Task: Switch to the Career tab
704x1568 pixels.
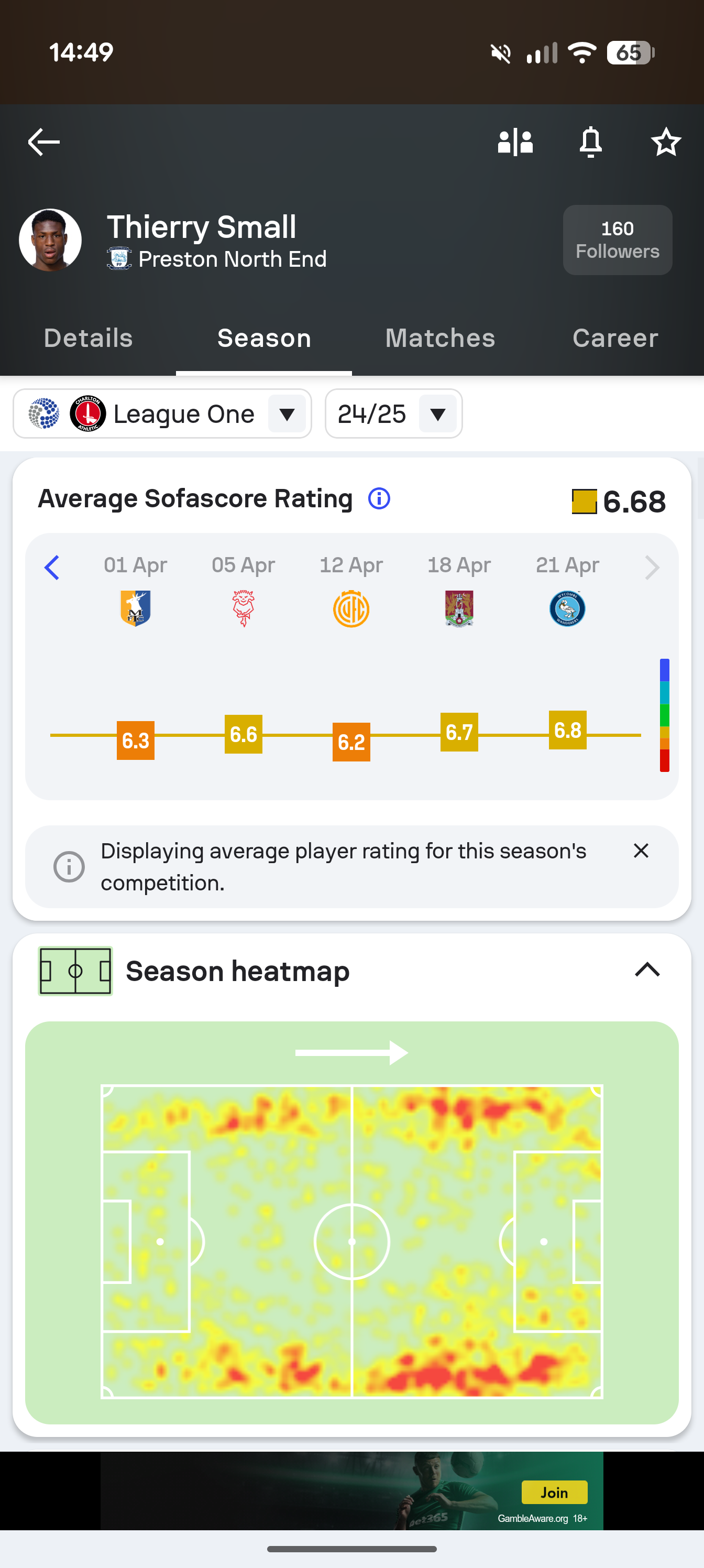Action: tap(615, 338)
